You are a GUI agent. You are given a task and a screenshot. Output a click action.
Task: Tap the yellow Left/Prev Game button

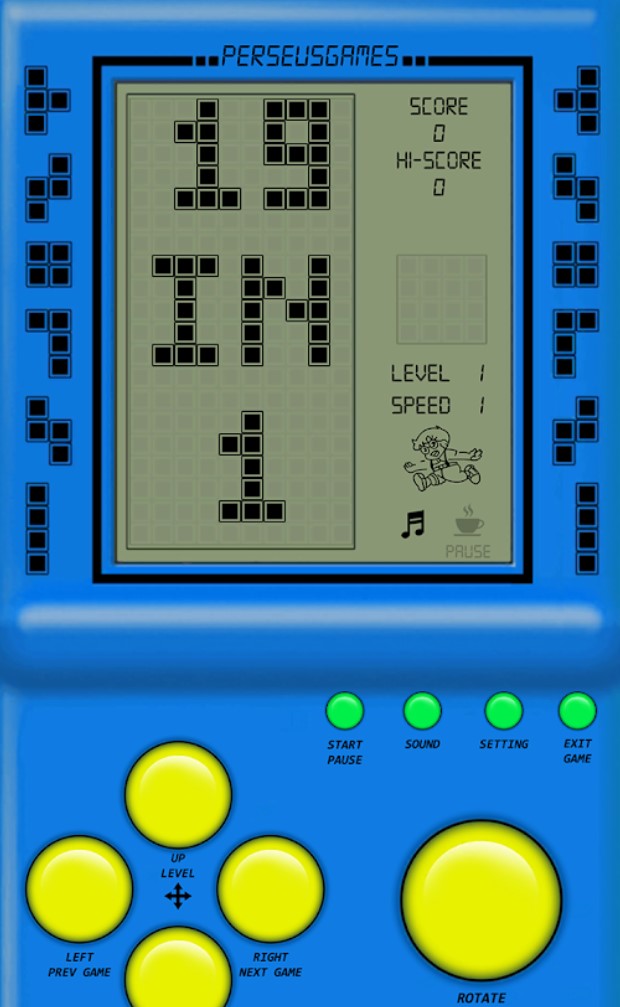point(79,889)
